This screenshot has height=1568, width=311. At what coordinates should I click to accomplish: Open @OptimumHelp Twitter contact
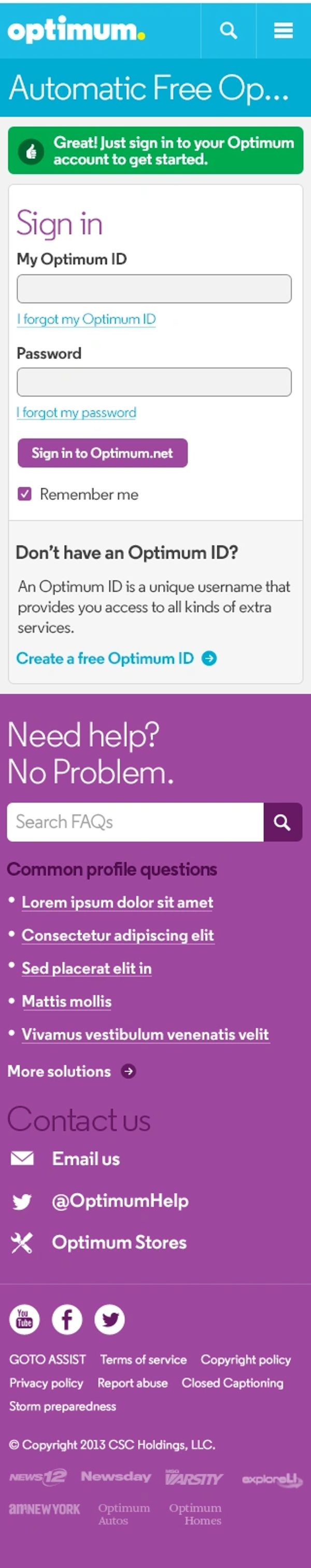pyautogui.click(x=120, y=1200)
